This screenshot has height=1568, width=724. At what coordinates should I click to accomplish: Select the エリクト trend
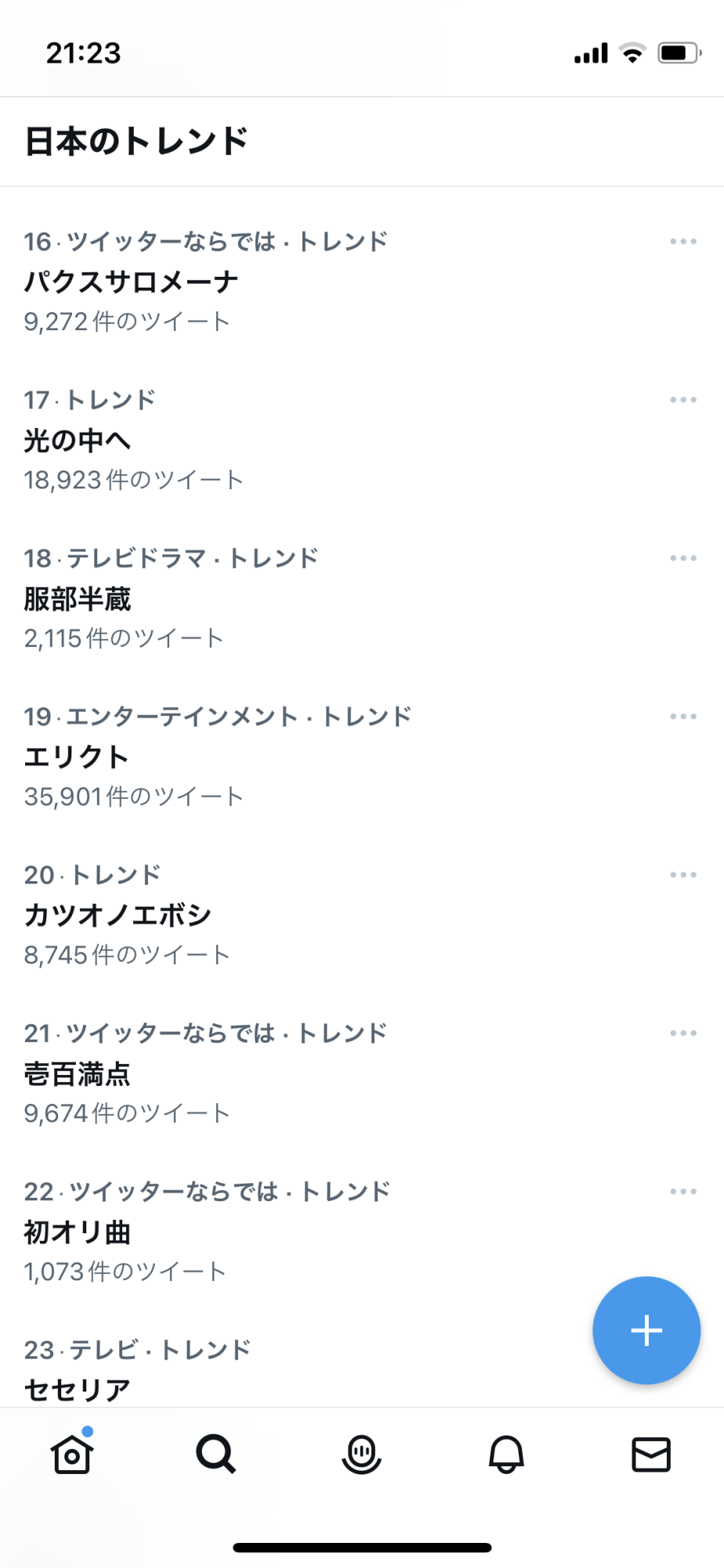[362, 757]
